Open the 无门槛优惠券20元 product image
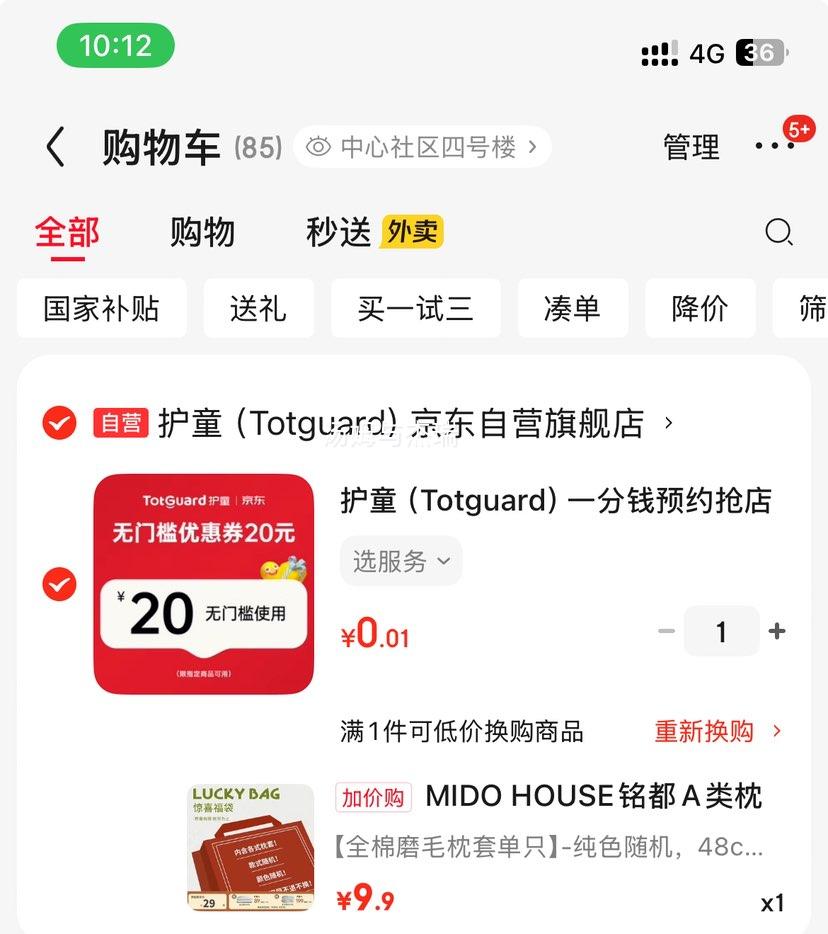Screen dimensions: 828x934 click(203, 583)
